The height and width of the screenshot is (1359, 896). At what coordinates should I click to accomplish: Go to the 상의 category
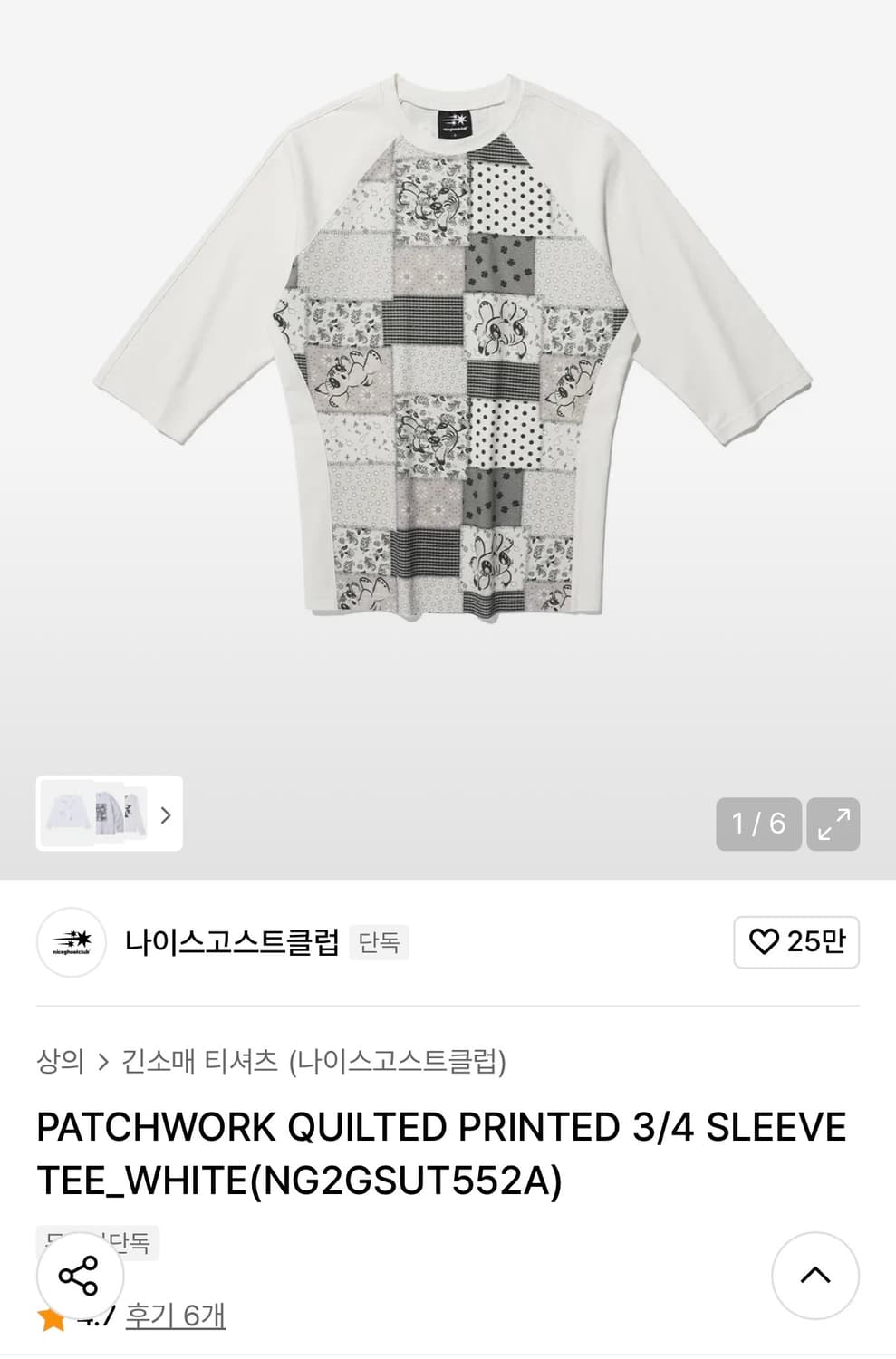coord(60,1061)
